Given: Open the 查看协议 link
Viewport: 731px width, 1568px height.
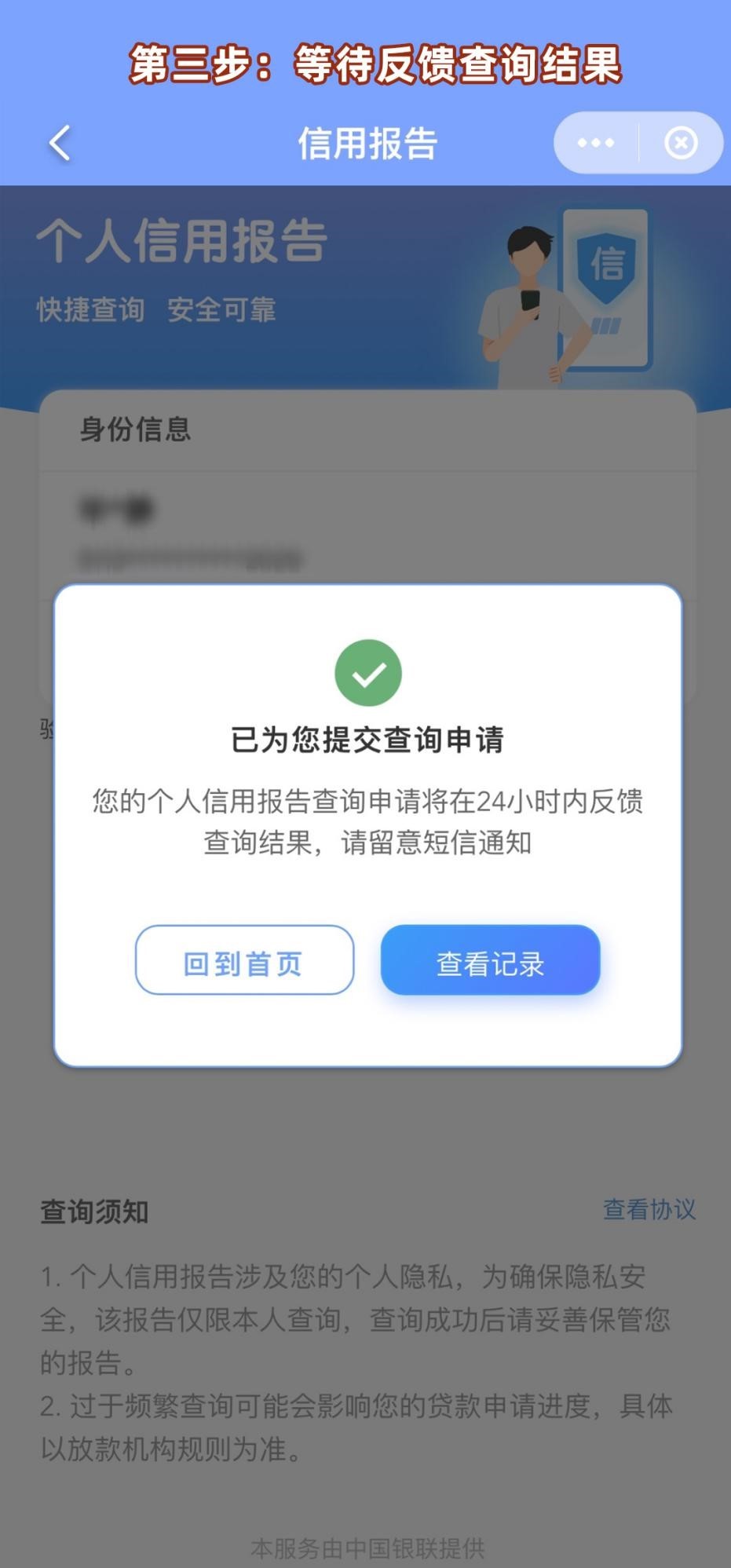Looking at the screenshot, I should [649, 1209].
